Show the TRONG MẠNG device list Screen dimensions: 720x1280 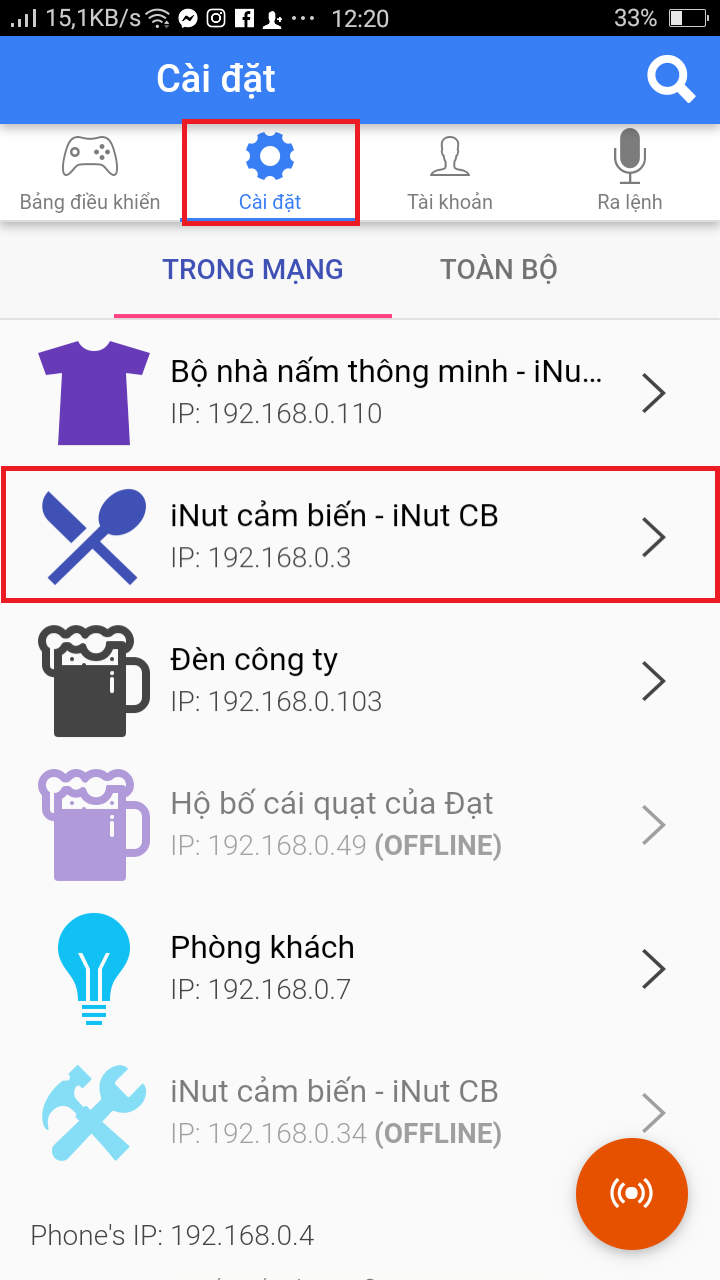coord(253,269)
